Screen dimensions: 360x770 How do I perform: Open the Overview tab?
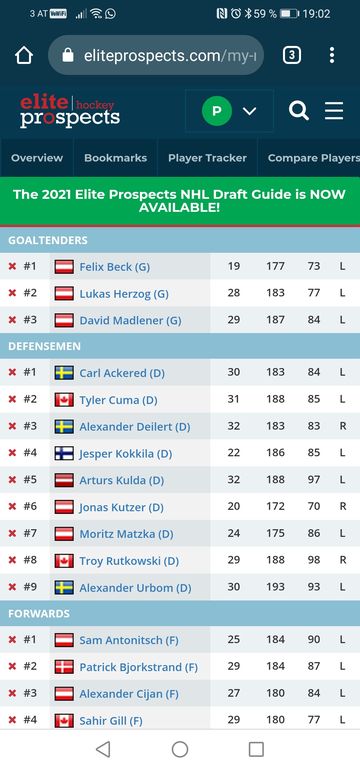coord(37,158)
